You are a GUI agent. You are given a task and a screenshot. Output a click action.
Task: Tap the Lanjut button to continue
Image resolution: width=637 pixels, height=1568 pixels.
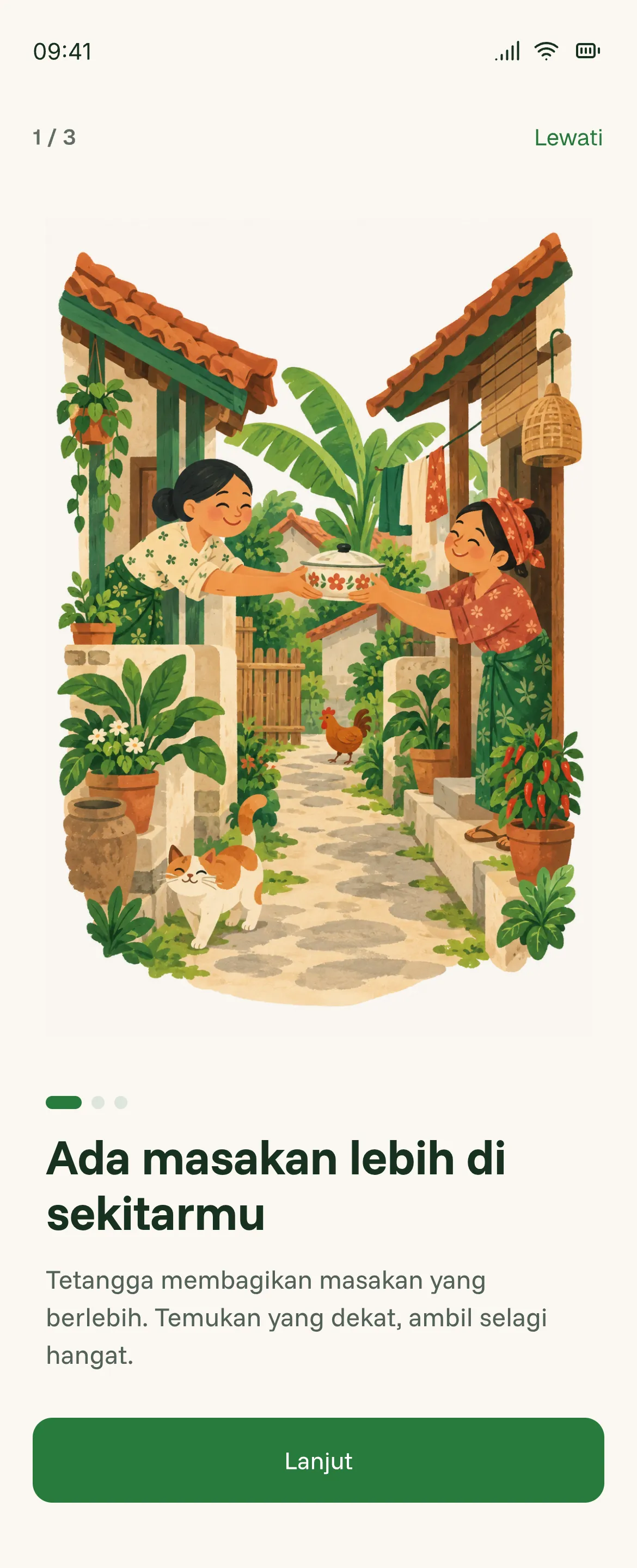tap(318, 1460)
